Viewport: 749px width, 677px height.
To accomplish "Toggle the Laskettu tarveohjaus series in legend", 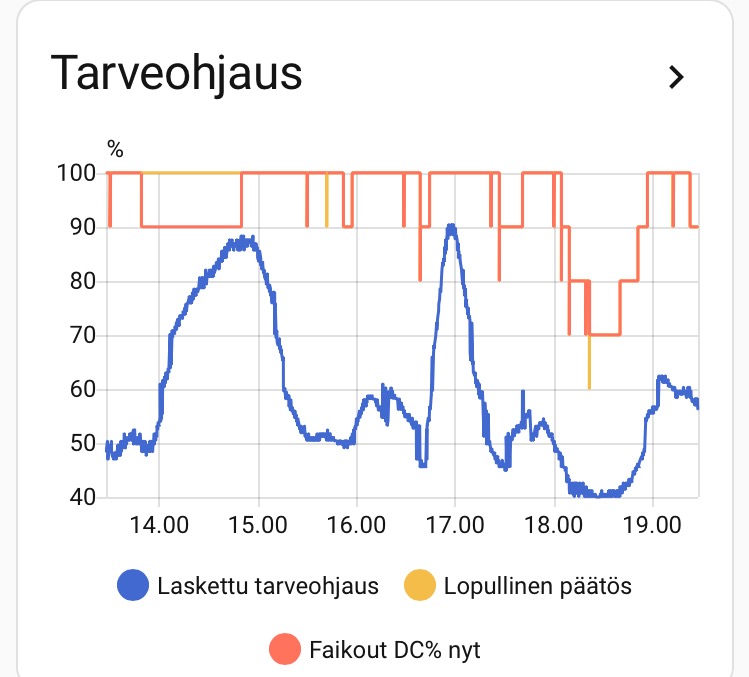I will point(250,586).
